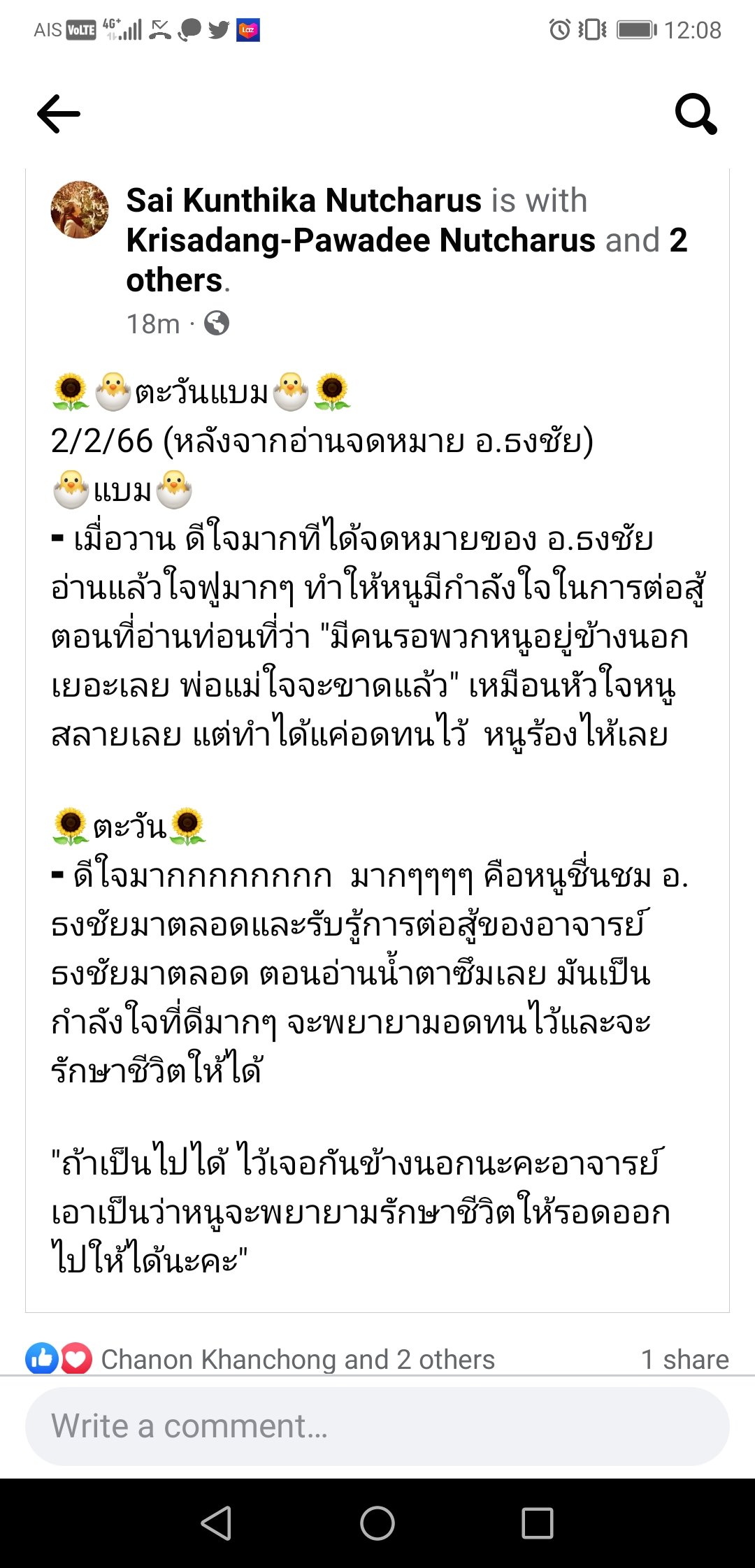Open Sai Kunthika Nutcharus's profile picture
The image size is (755, 1568).
[80, 210]
